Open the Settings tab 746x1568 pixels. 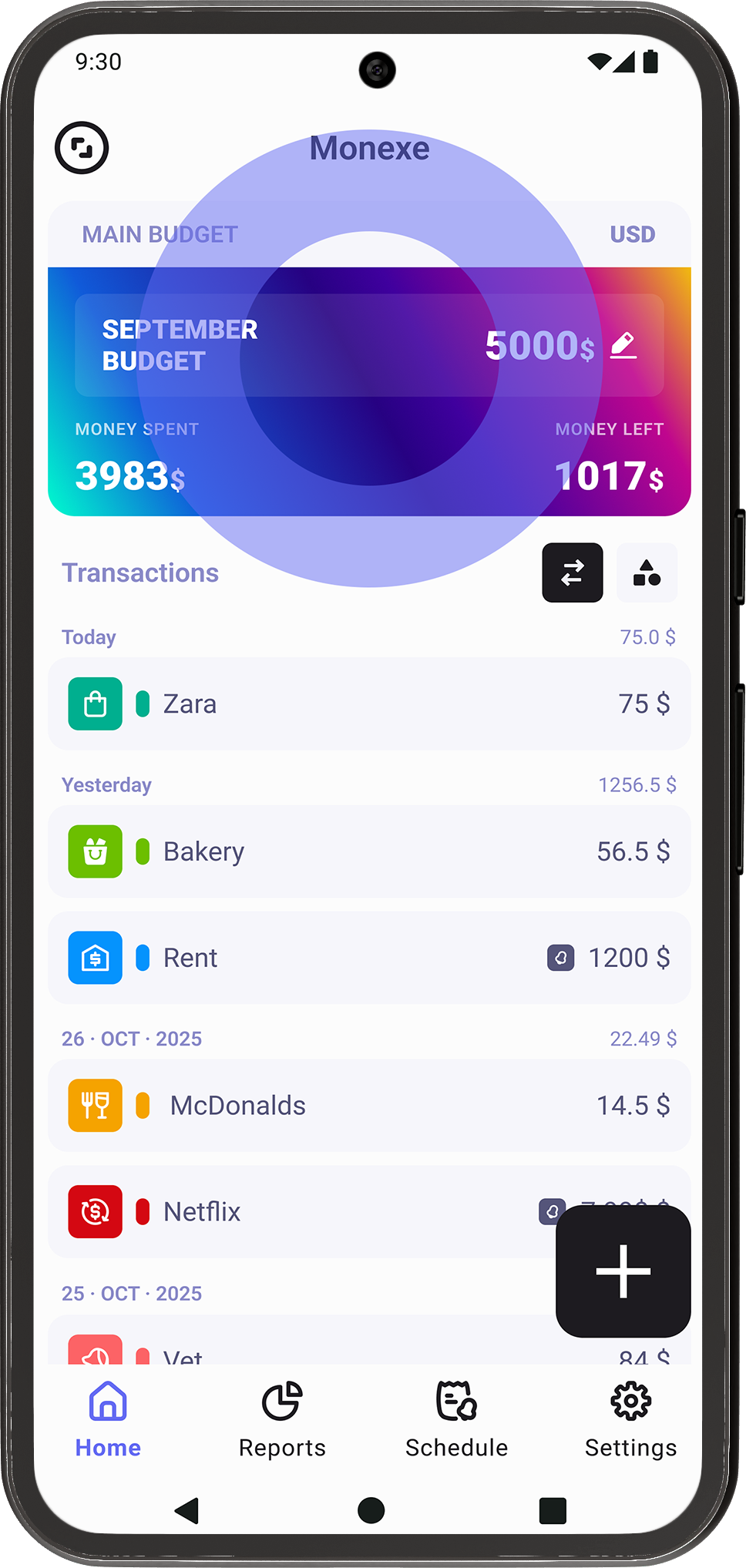coord(630,1419)
